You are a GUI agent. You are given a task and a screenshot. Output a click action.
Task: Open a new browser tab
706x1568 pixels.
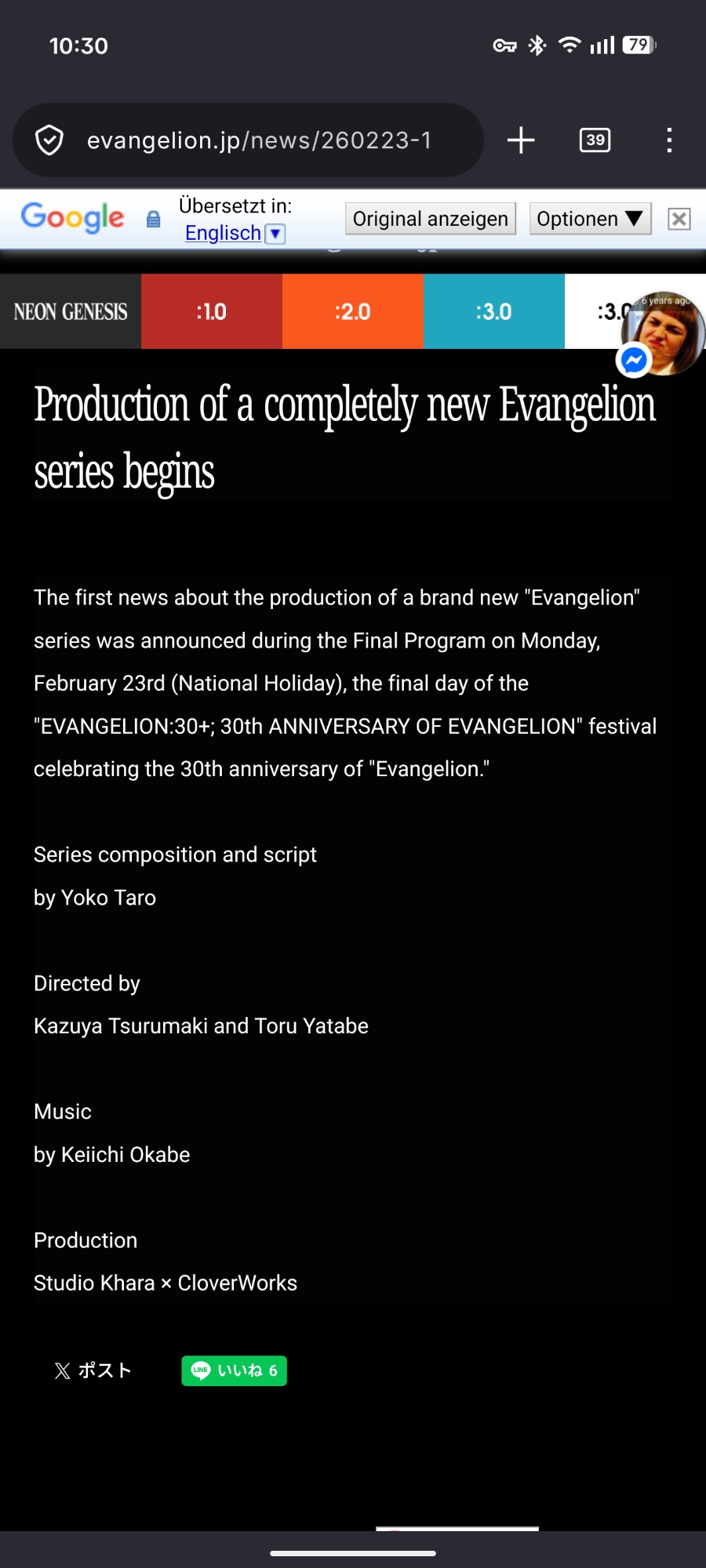tap(521, 140)
